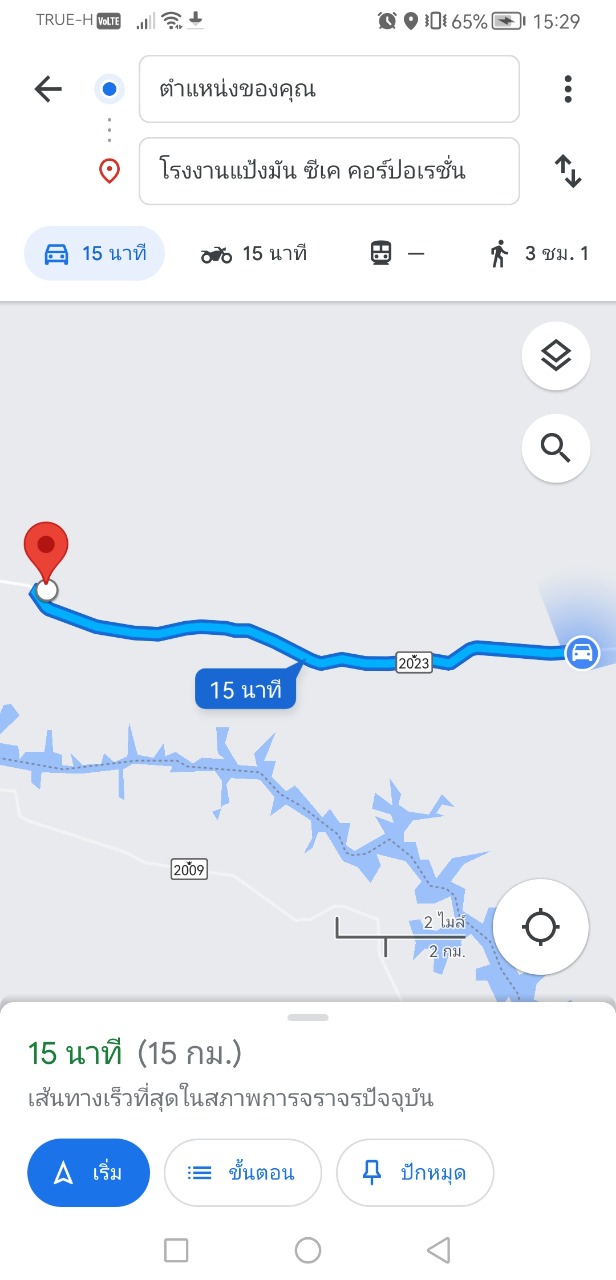Switch to motorcycle travel mode
The height and width of the screenshot is (1280, 616).
pos(253,254)
